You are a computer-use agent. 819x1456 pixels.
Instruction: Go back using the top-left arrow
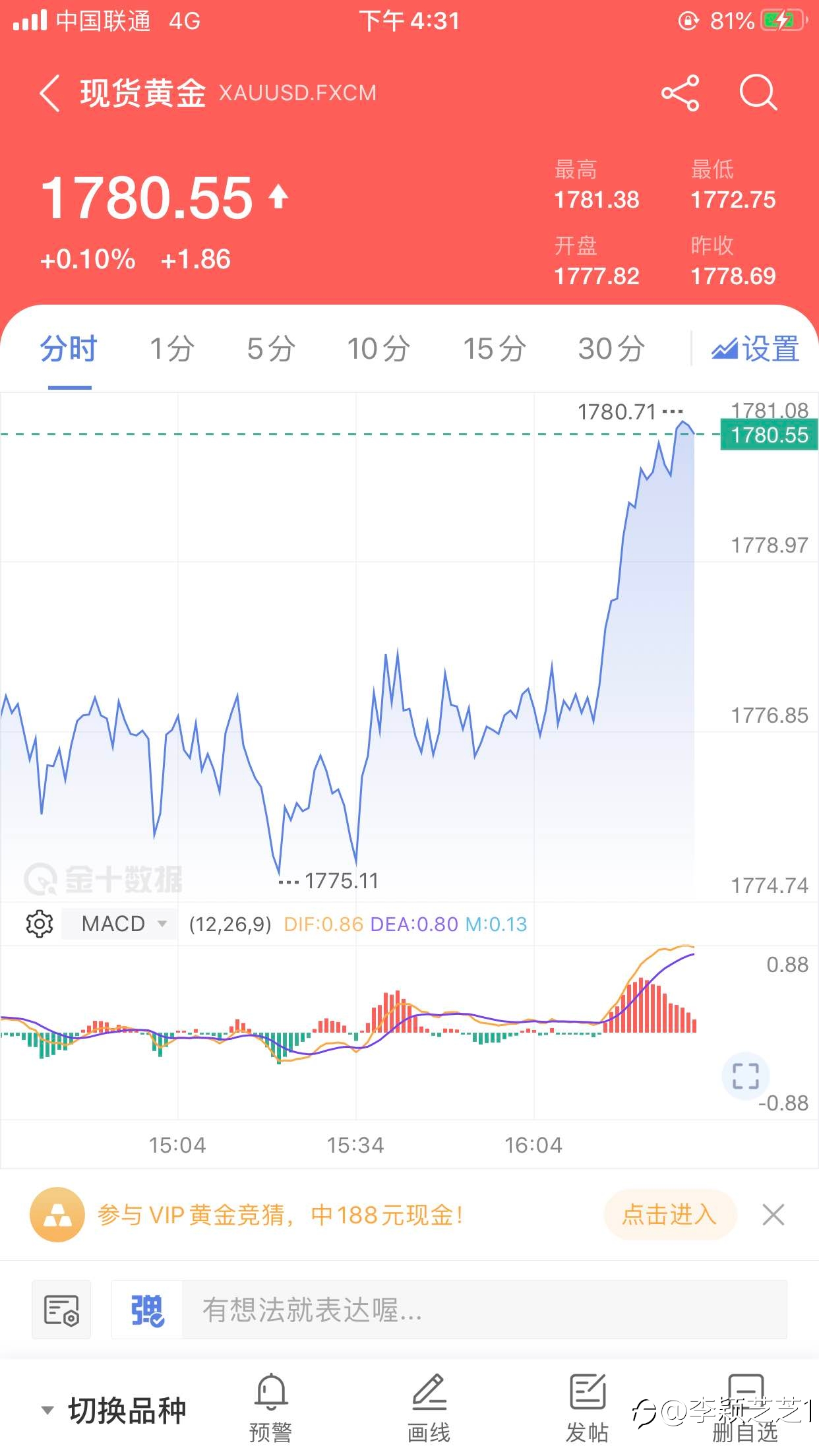(x=50, y=93)
